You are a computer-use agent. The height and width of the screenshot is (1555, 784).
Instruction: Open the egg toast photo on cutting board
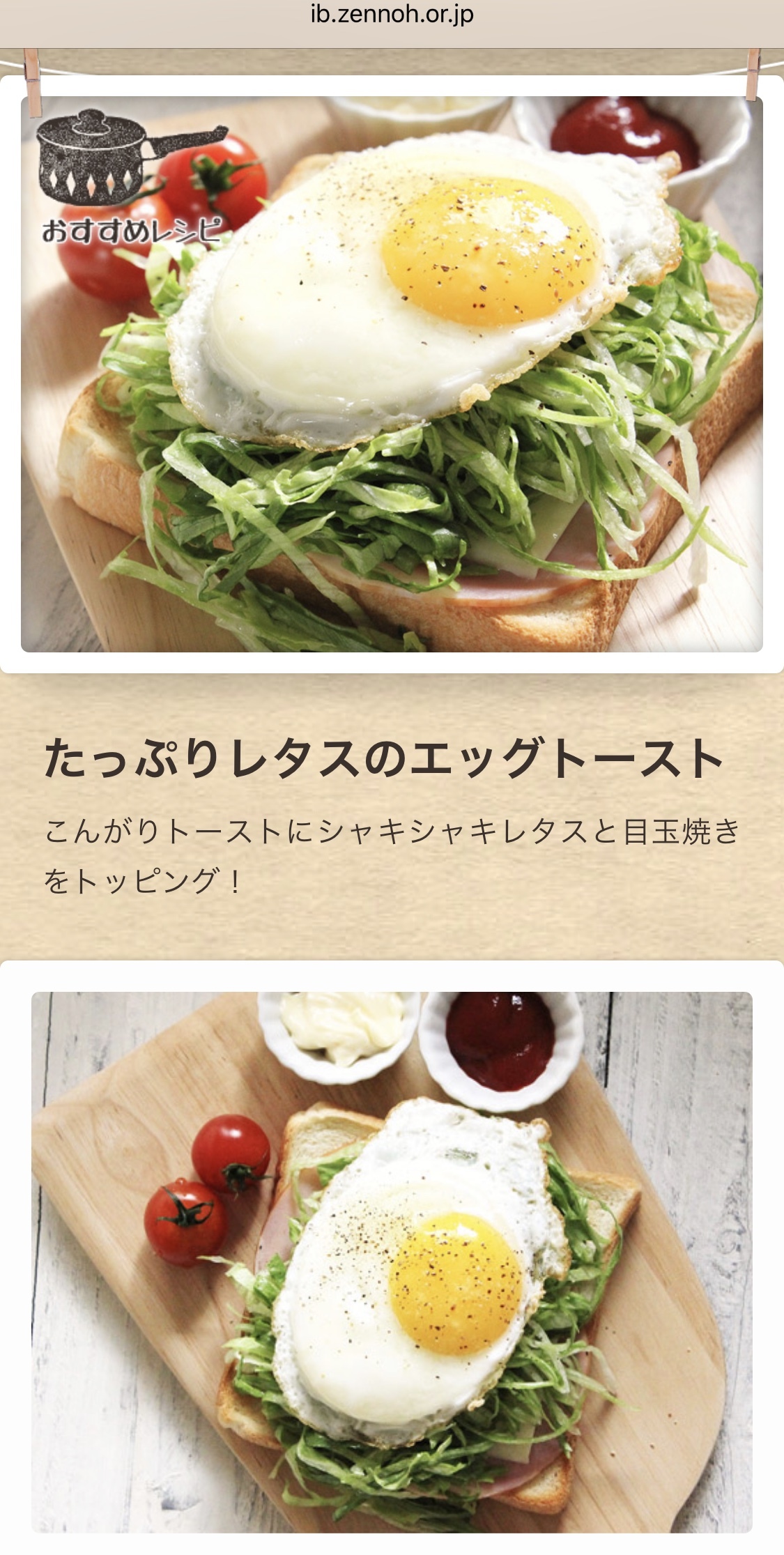click(x=392, y=1262)
